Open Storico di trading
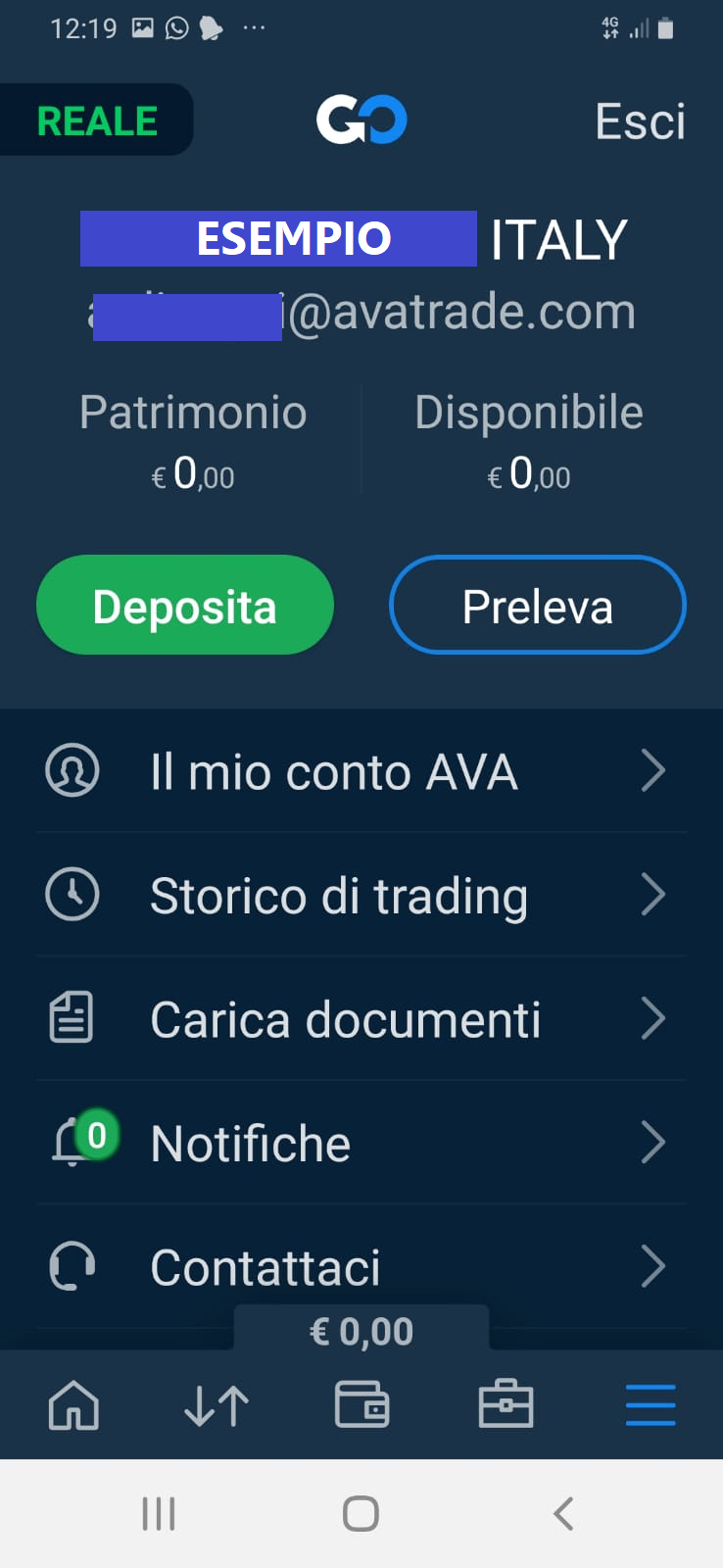 tap(361, 895)
